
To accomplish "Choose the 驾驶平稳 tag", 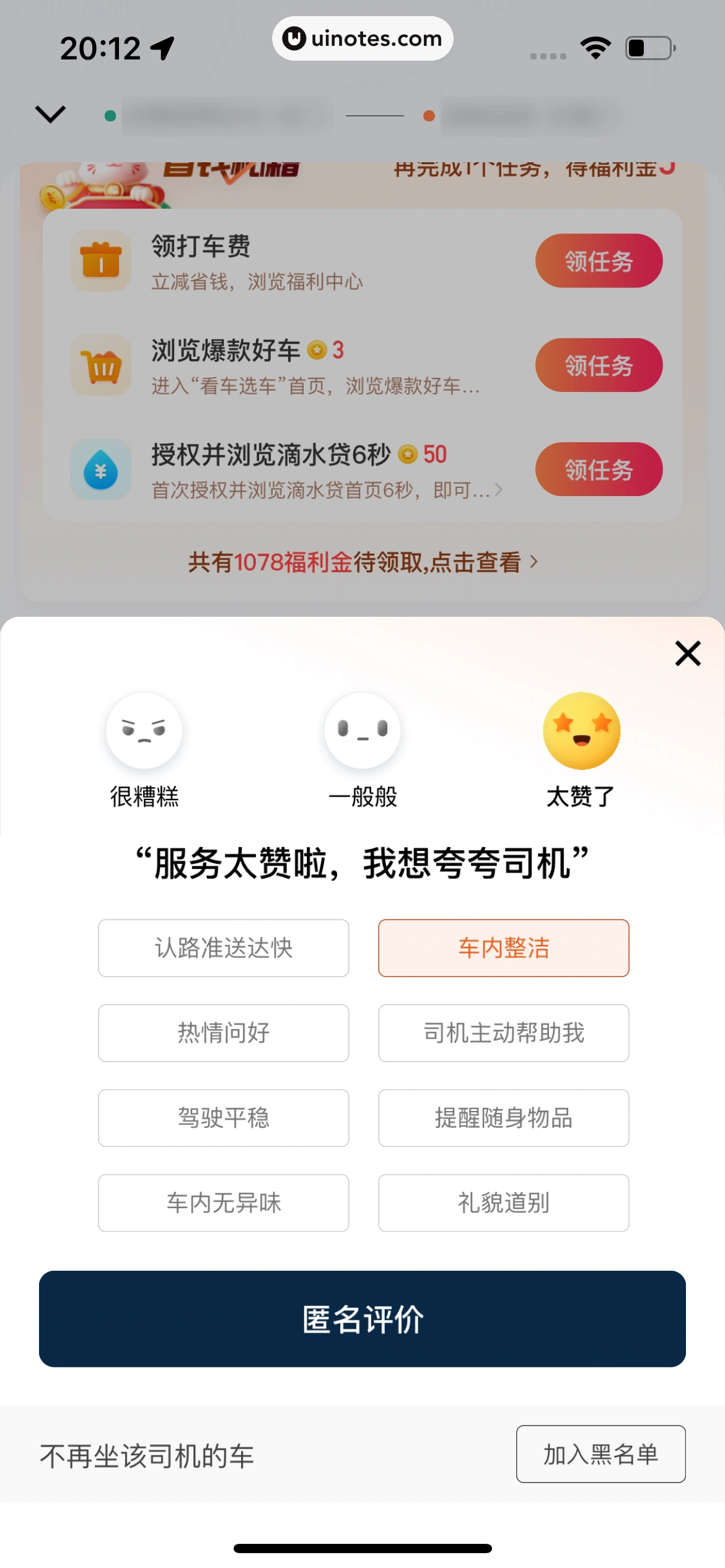I will click(223, 1118).
